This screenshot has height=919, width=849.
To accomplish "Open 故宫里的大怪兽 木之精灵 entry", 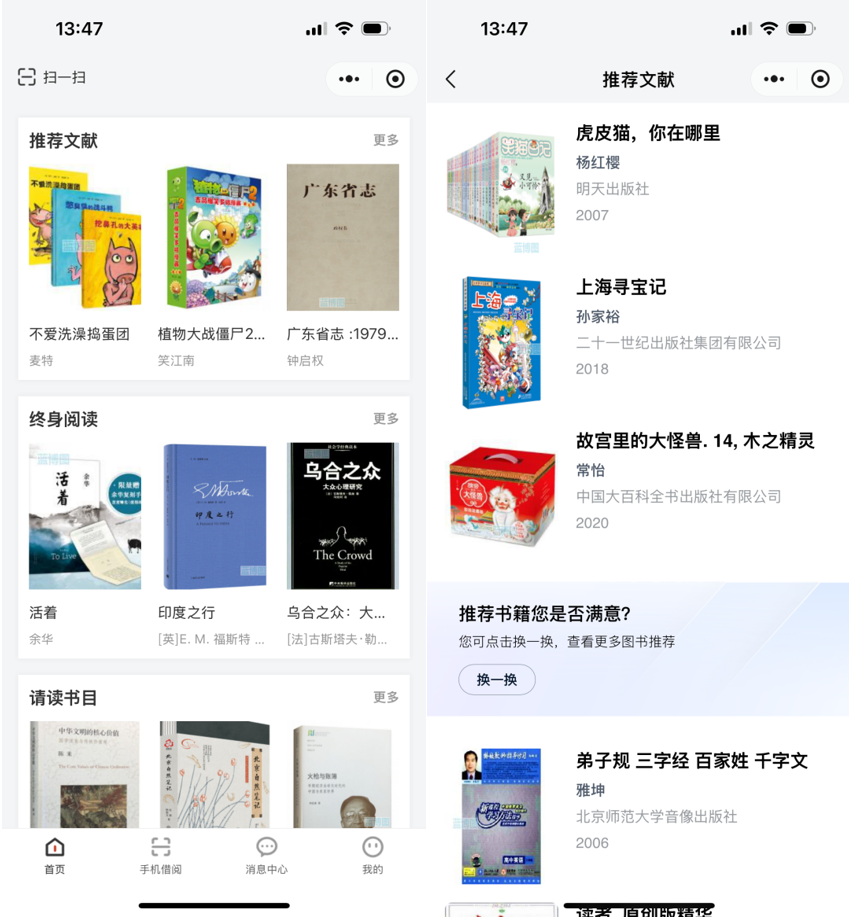I will (x=694, y=441).
